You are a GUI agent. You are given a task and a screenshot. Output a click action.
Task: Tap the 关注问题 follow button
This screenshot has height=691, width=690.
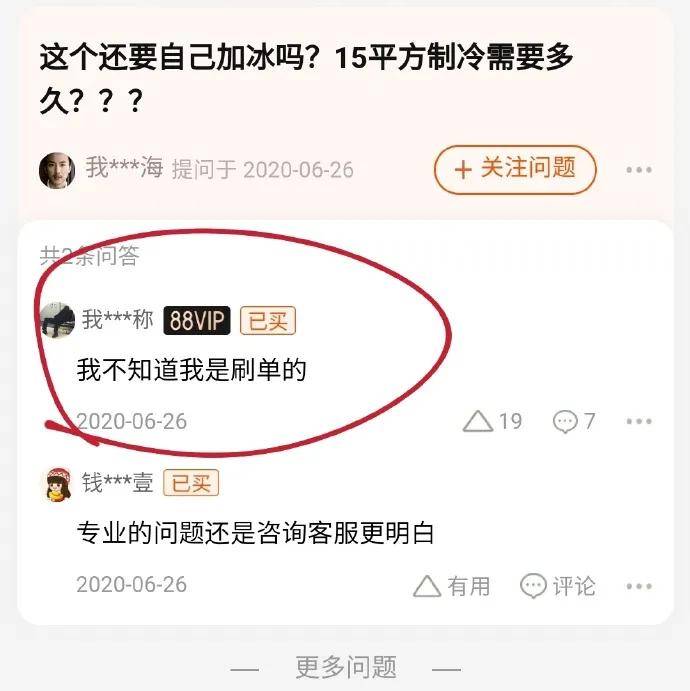click(x=515, y=170)
